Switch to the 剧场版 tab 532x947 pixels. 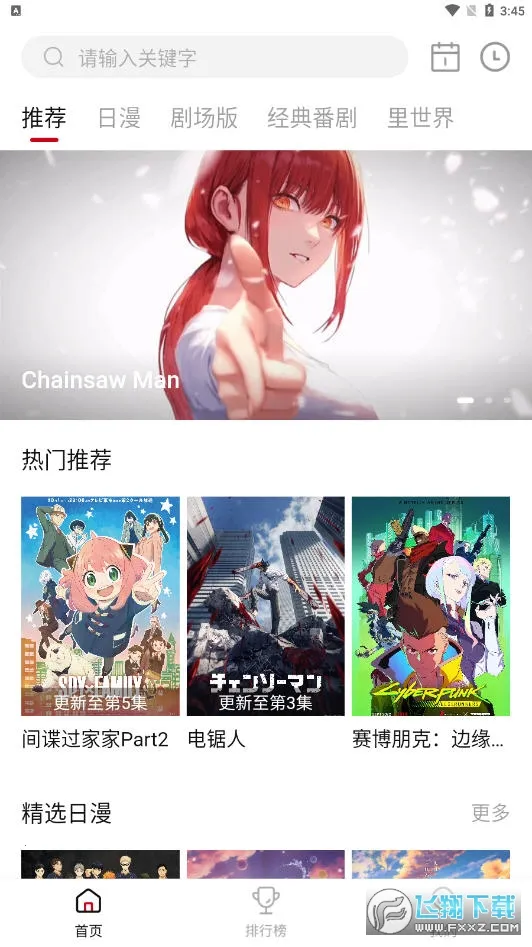(204, 118)
